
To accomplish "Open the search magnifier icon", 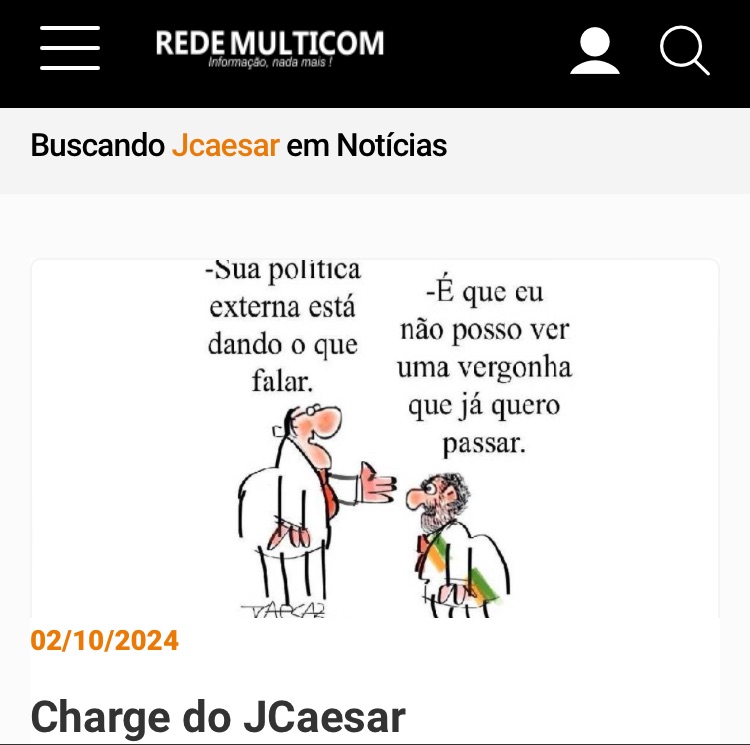I will (x=685, y=50).
